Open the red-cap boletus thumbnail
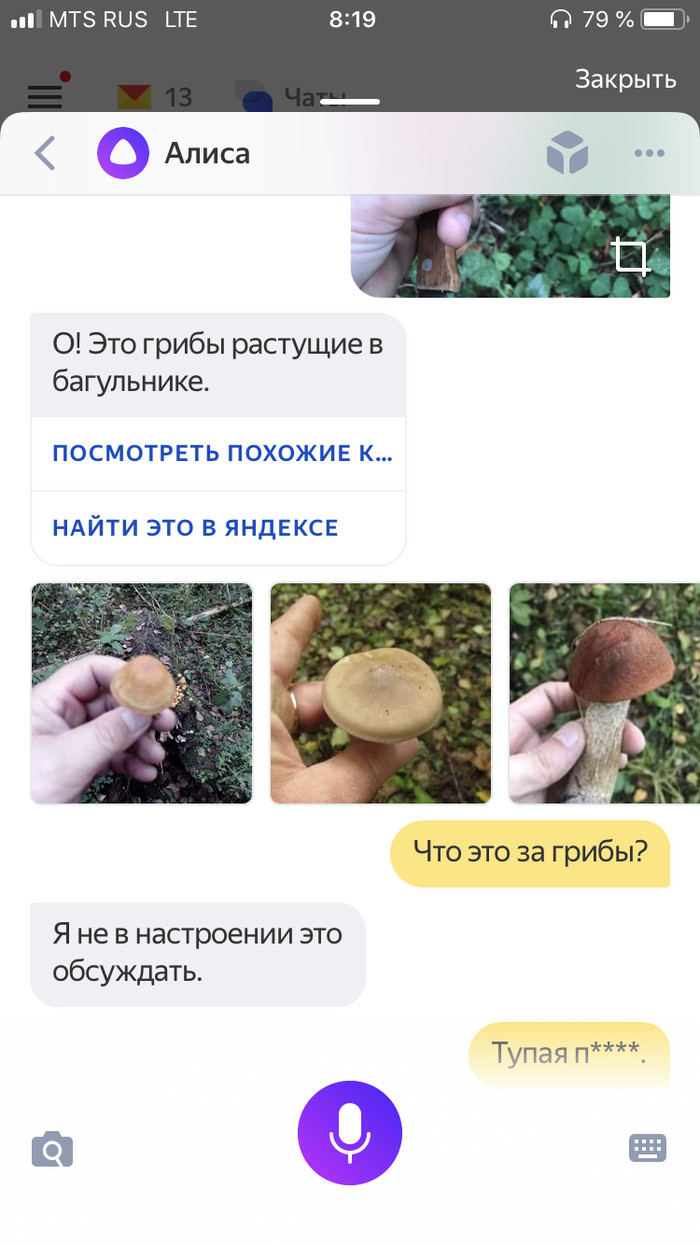 (604, 693)
